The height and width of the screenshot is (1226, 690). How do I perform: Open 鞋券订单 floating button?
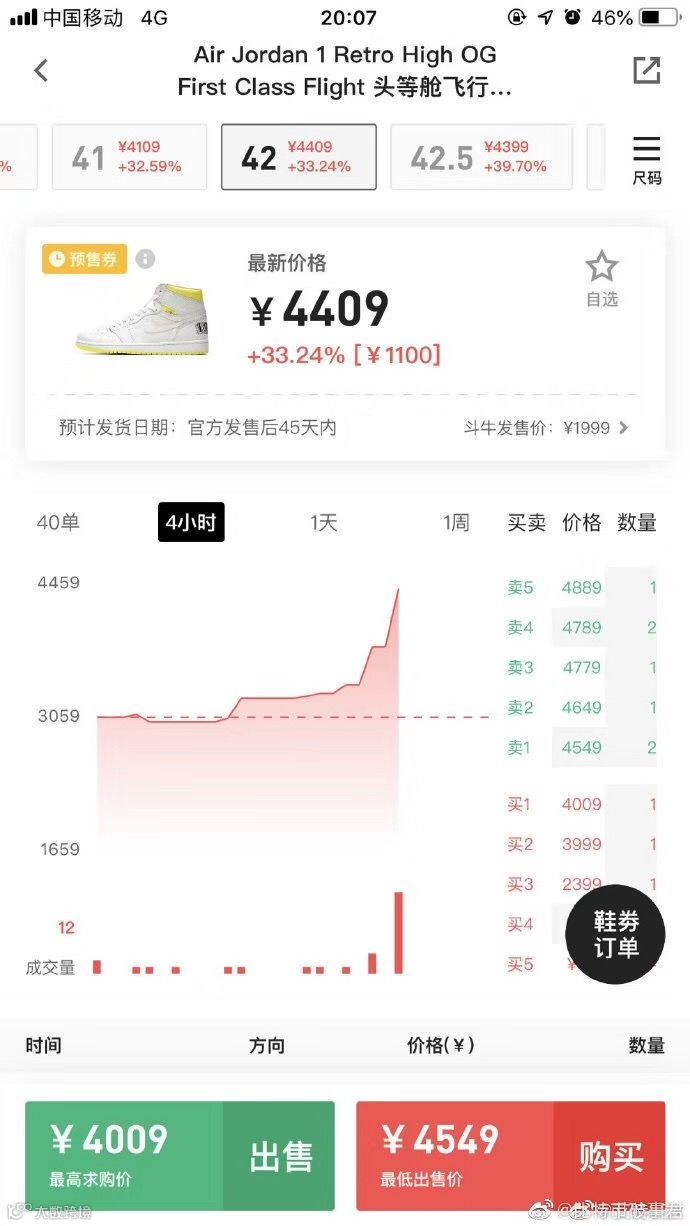615,934
